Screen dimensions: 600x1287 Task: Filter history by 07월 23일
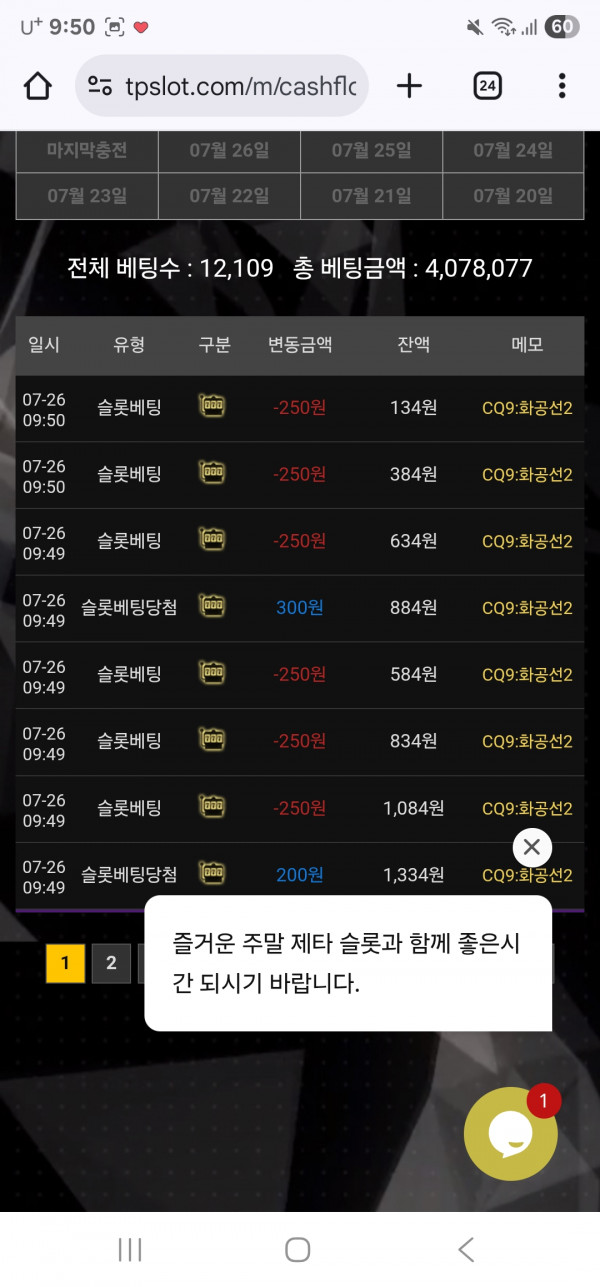click(87, 196)
